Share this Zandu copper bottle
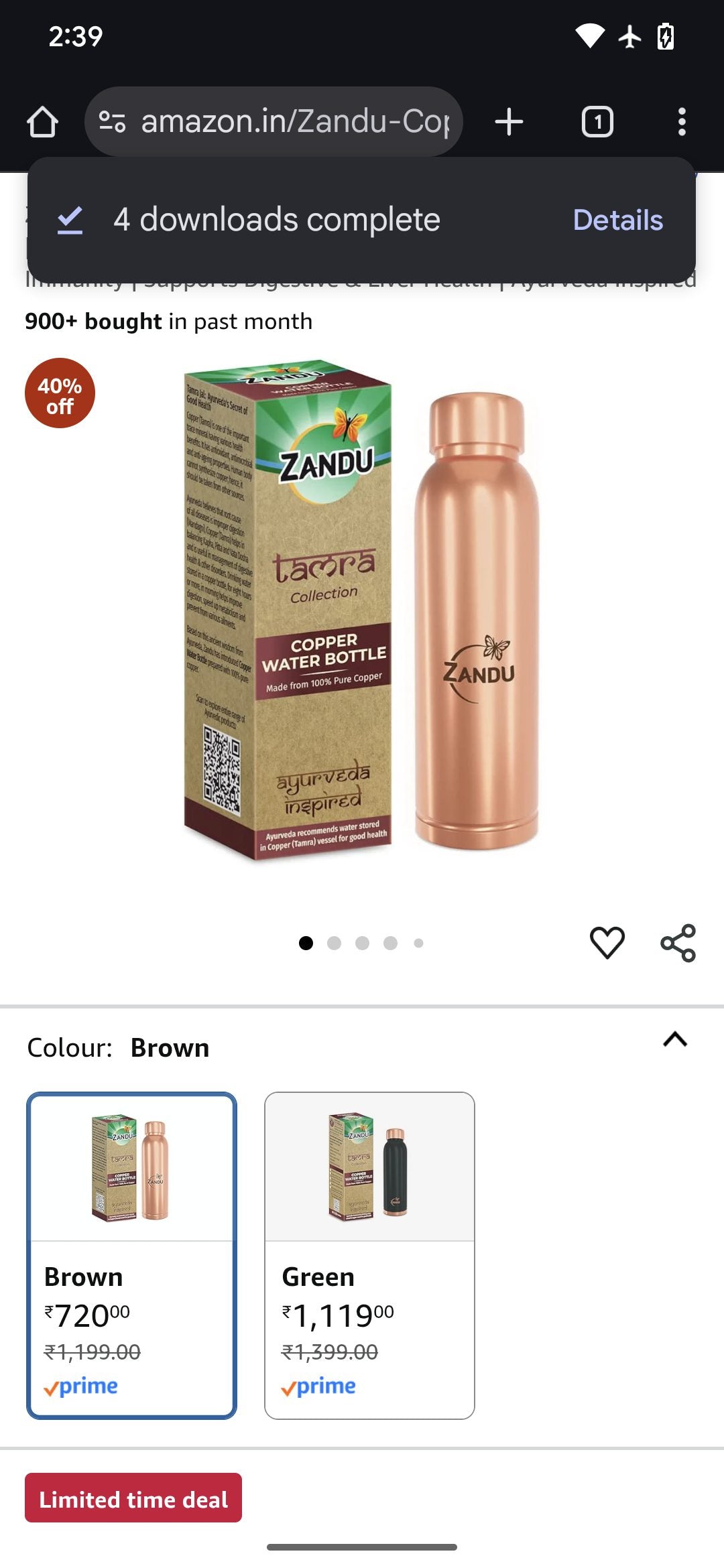Viewport: 724px width, 1568px height. pyautogui.click(x=678, y=943)
